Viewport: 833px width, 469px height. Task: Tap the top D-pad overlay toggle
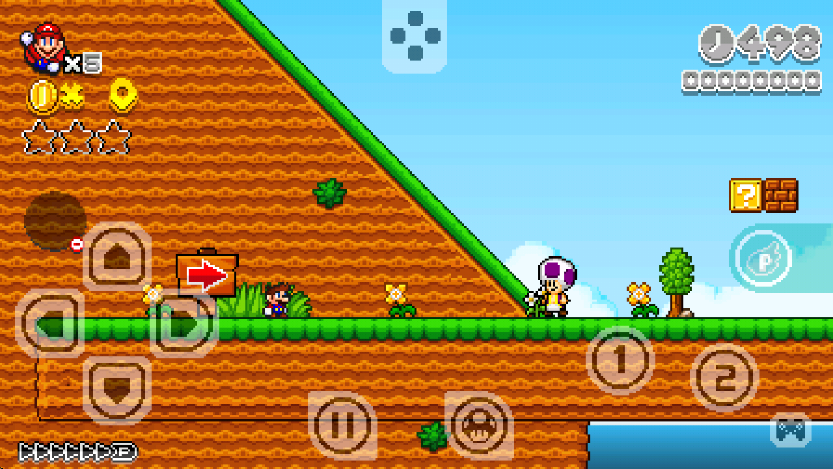click(415, 36)
